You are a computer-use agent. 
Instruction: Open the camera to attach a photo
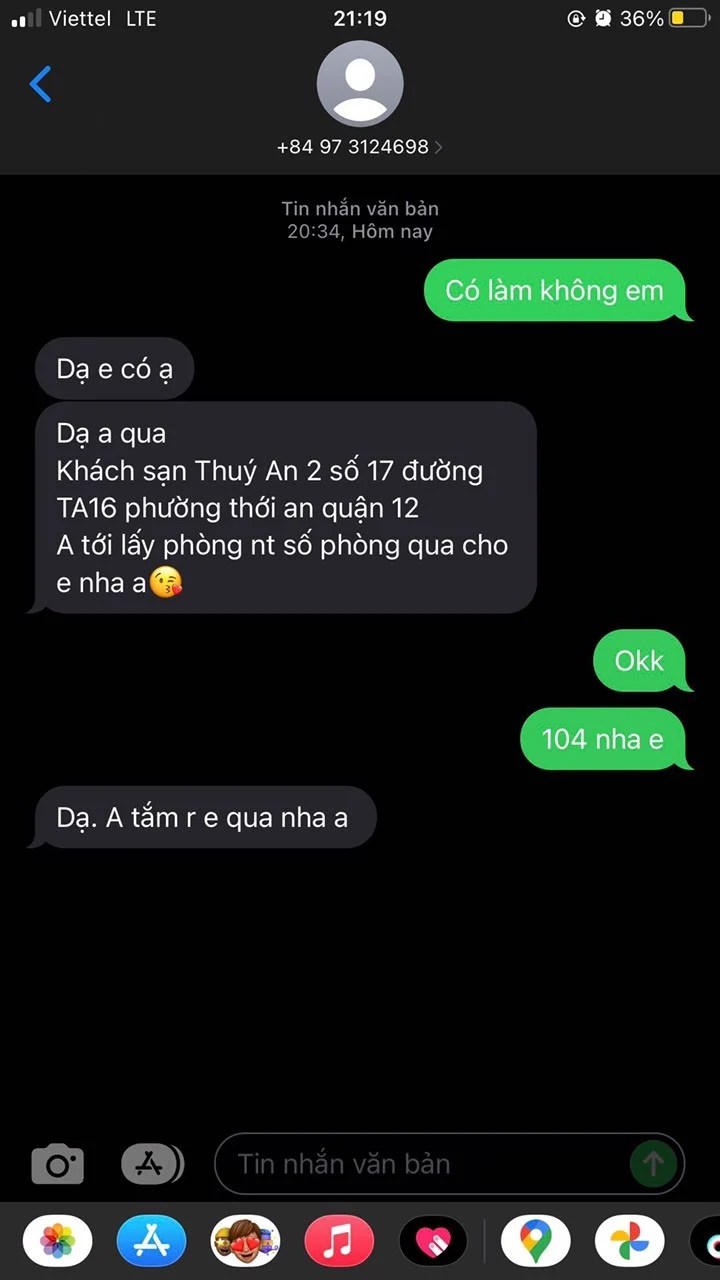[x=57, y=1164]
